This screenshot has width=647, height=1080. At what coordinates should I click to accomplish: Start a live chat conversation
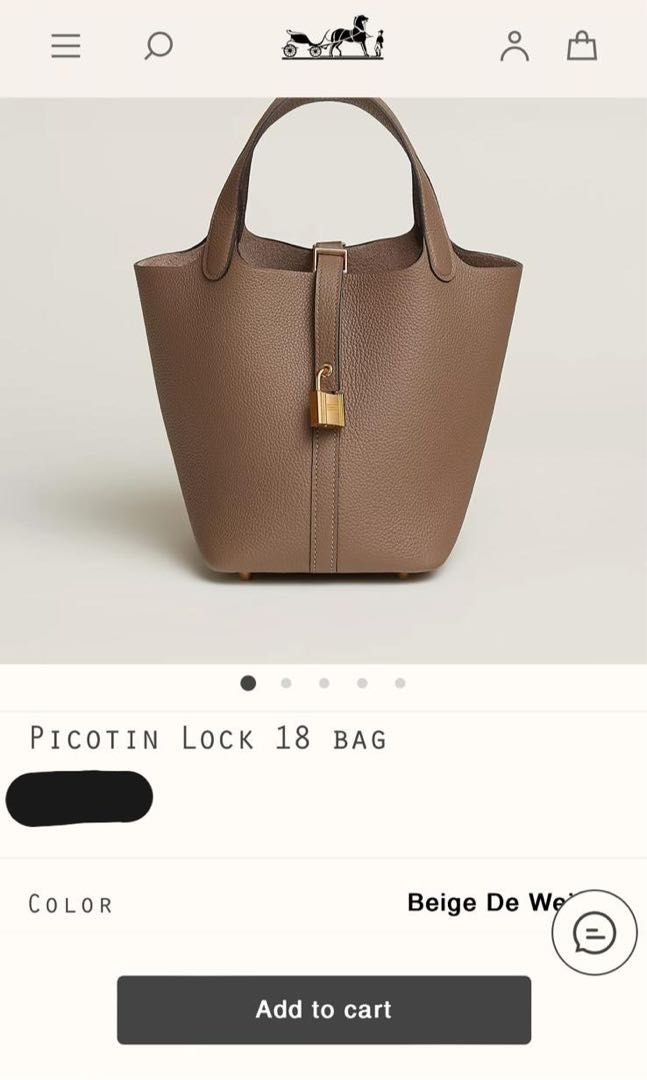click(x=594, y=932)
